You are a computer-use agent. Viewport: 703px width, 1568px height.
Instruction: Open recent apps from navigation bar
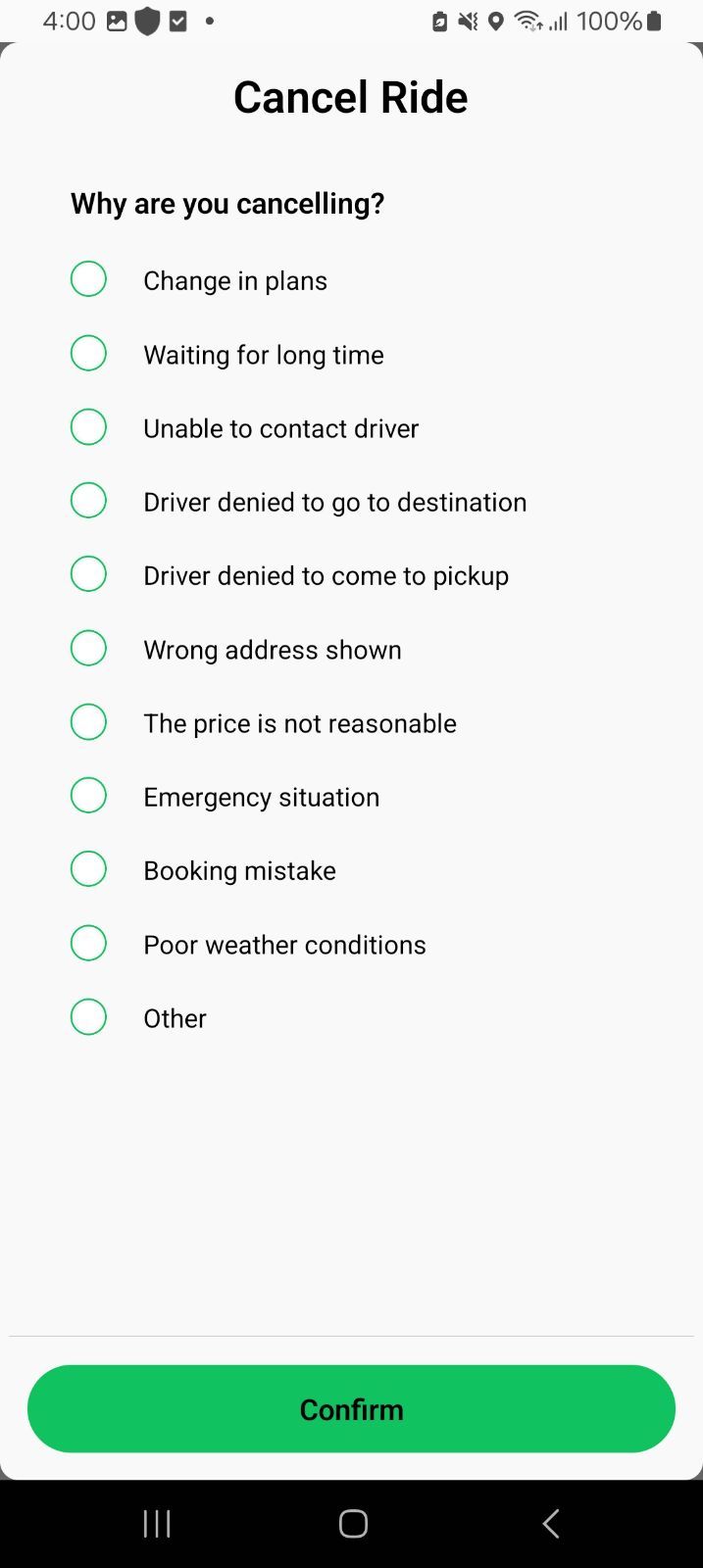coord(157,1524)
